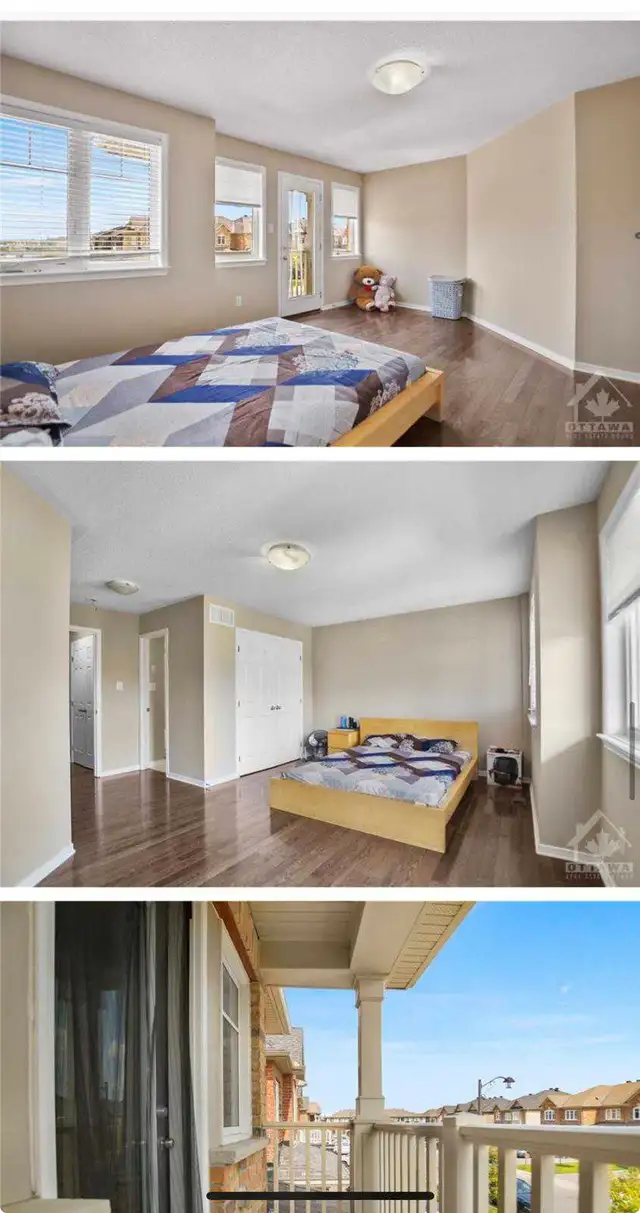Open the balcony view photo
Image resolution: width=640 pixels, height=1213 pixels.
click(320, 1057)
